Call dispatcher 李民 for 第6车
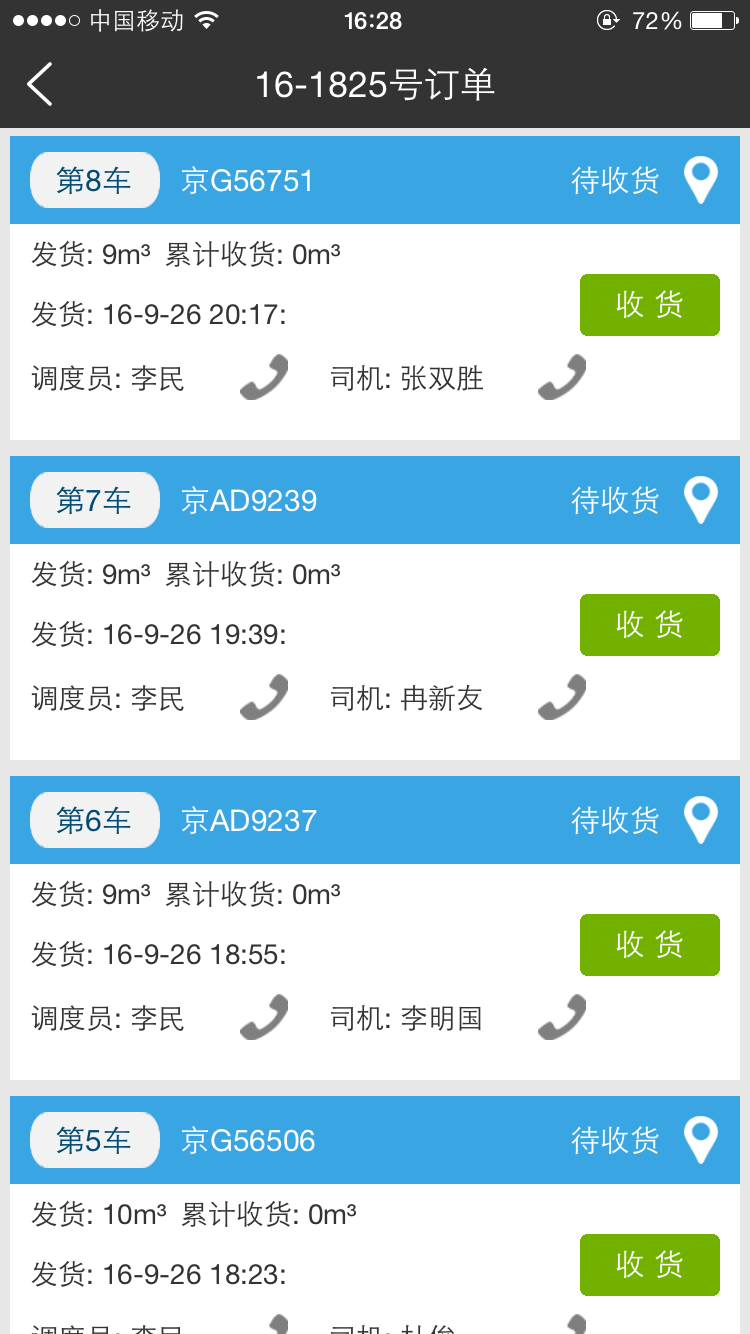 coord(264,1018)
